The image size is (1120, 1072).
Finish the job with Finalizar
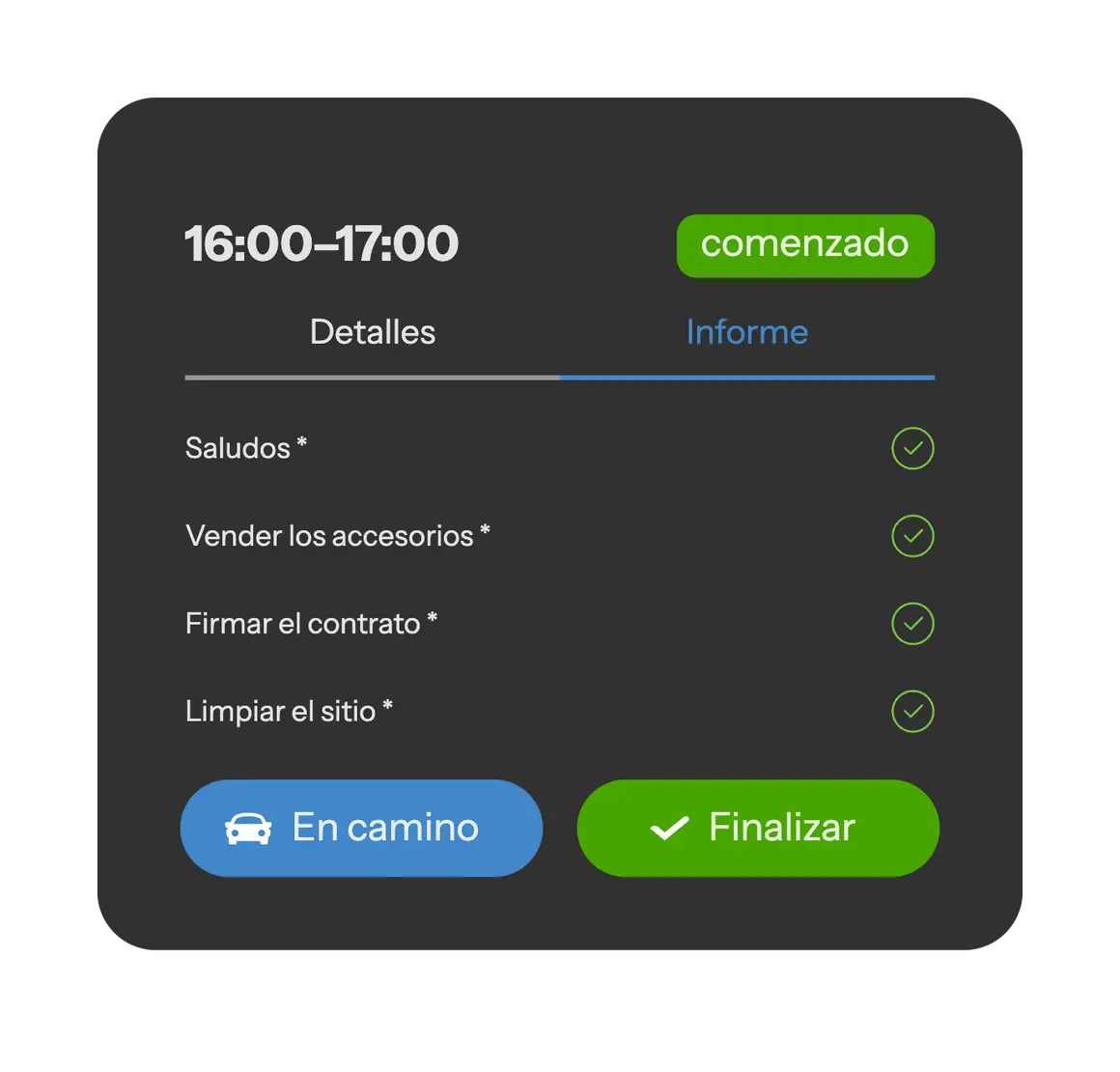coord(757,828)
